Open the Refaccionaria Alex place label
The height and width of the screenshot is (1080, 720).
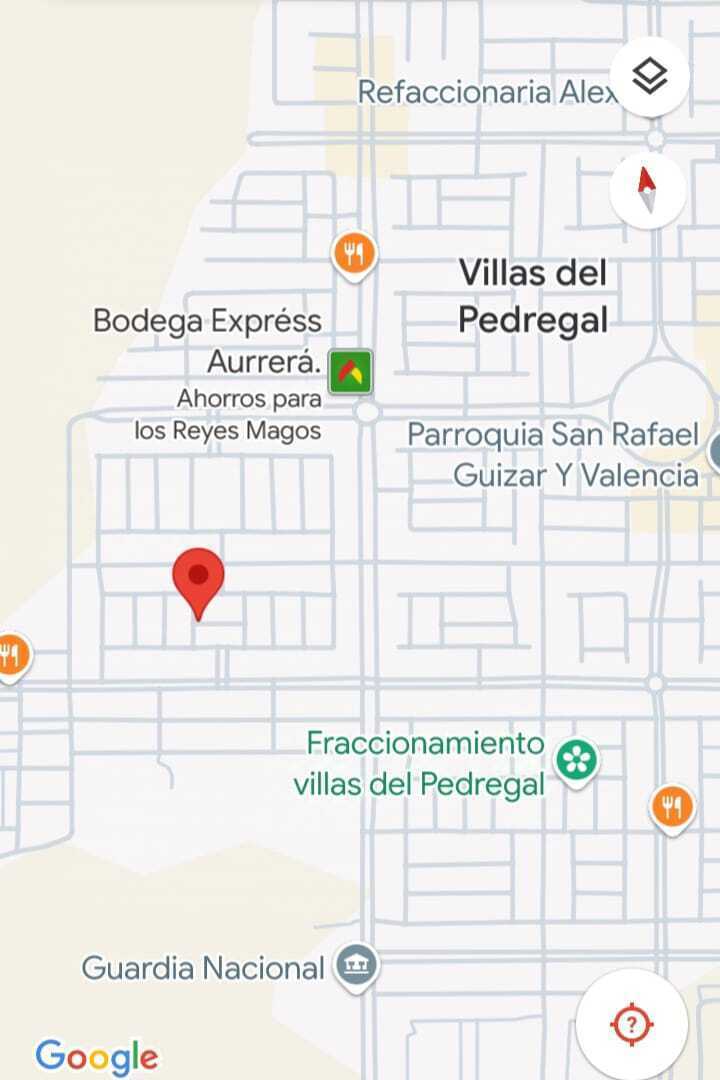coord(485,92)
